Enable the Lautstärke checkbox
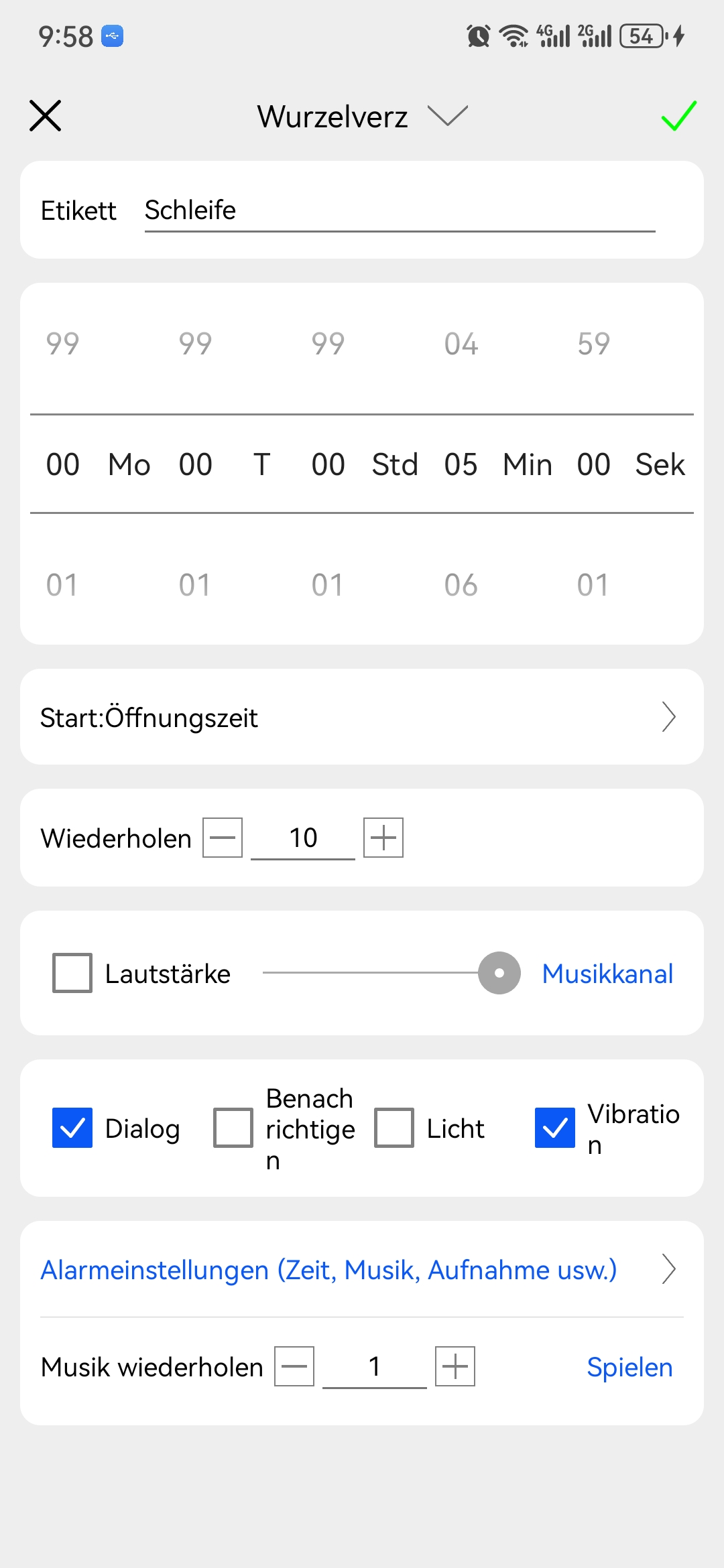The width and height of the screenshot is (724, 1568). [x=72, y=973]
